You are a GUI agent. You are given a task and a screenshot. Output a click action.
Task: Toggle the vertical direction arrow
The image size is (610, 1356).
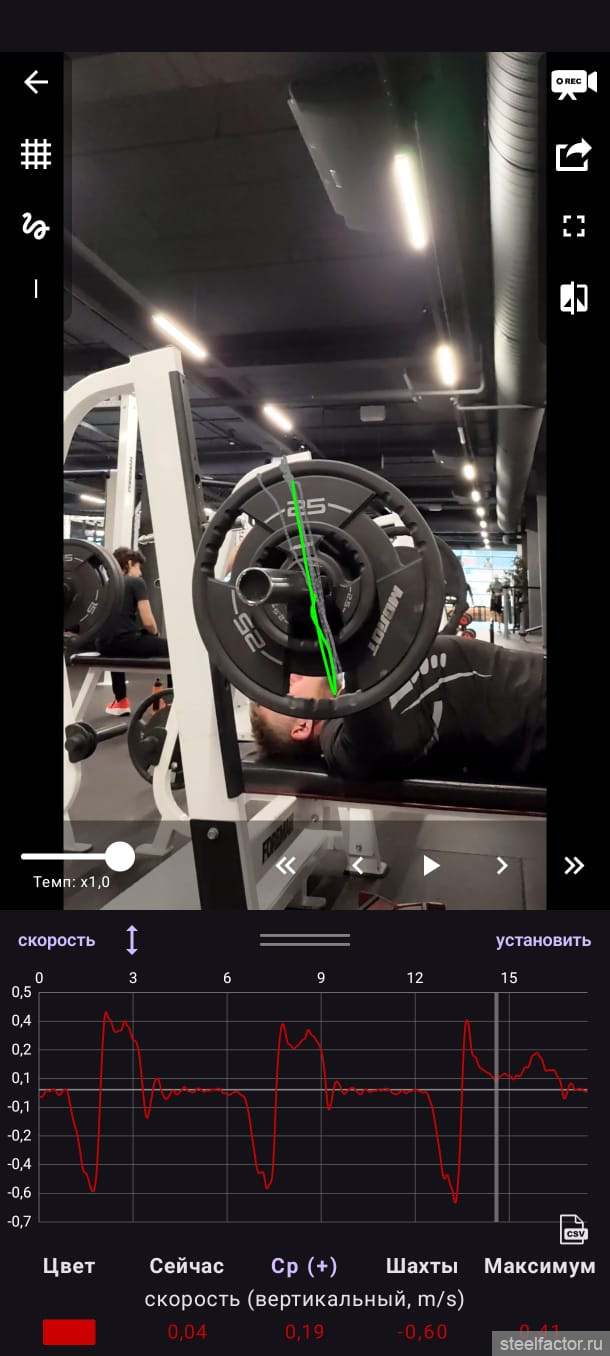[131, 940]
